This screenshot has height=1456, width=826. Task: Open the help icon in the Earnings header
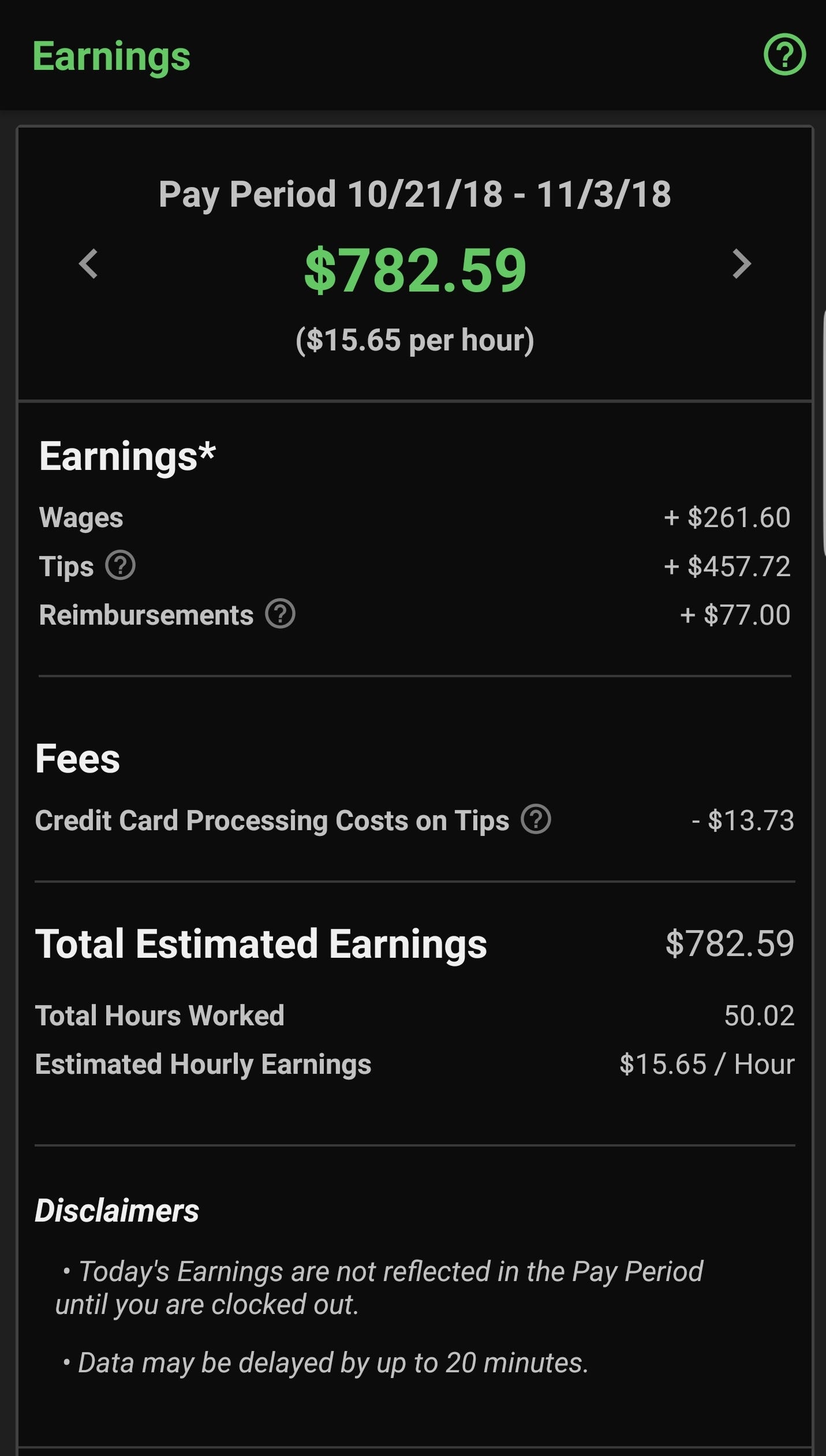coord(784,55)
